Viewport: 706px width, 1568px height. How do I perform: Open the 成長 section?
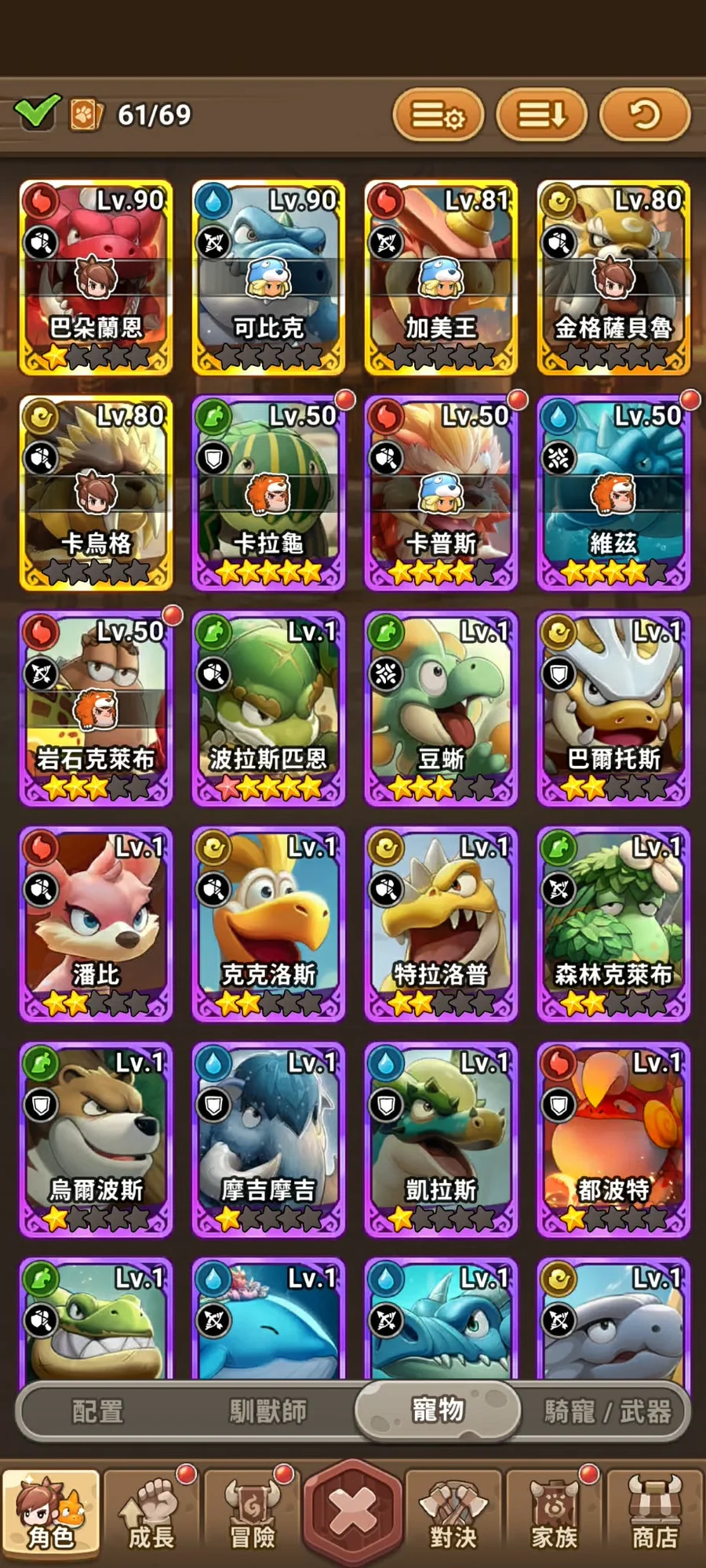click(151, 1515)
